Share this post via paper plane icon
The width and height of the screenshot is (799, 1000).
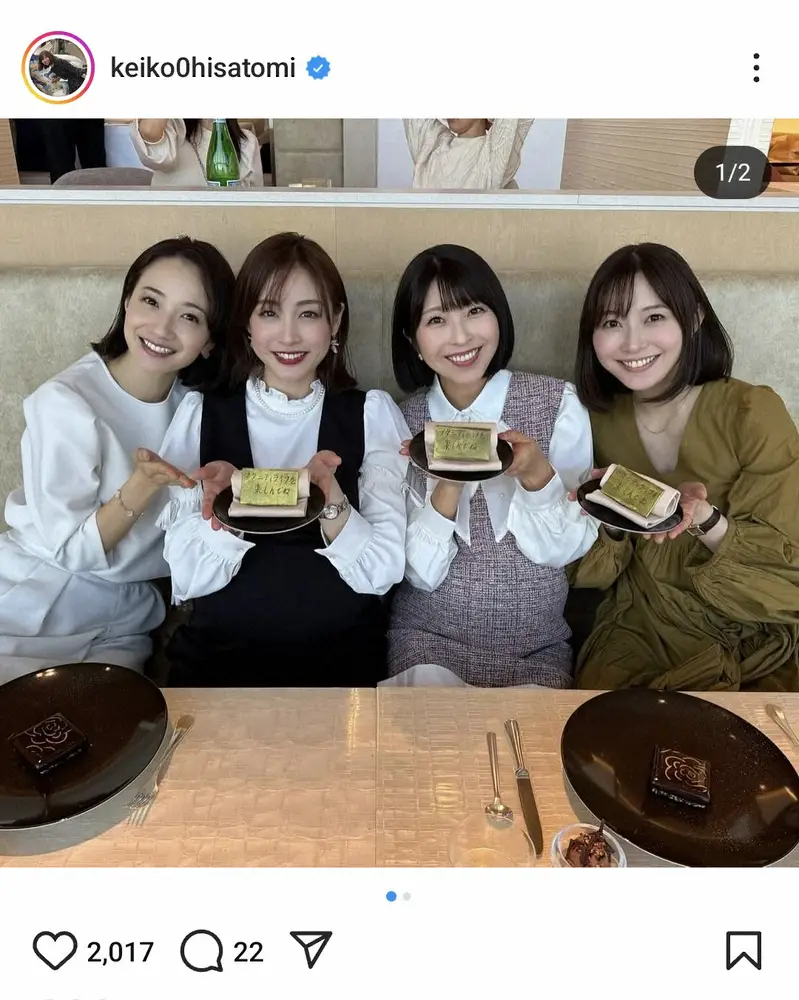(x=311, y=950)
